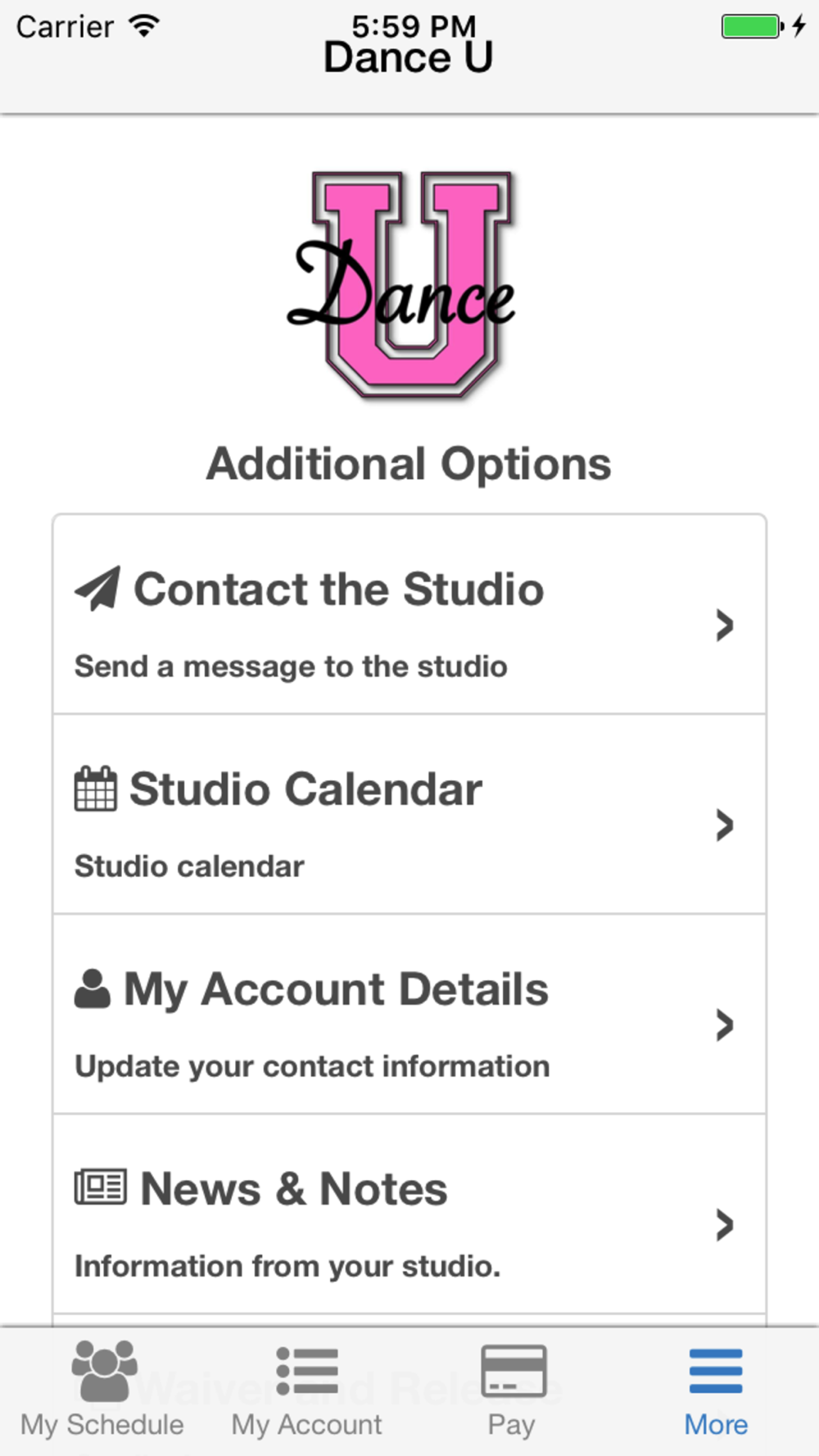The width and height of the screenshot is (819, 1456).
Task: Open the Pay tab
Action: (x=512, y=1391)
